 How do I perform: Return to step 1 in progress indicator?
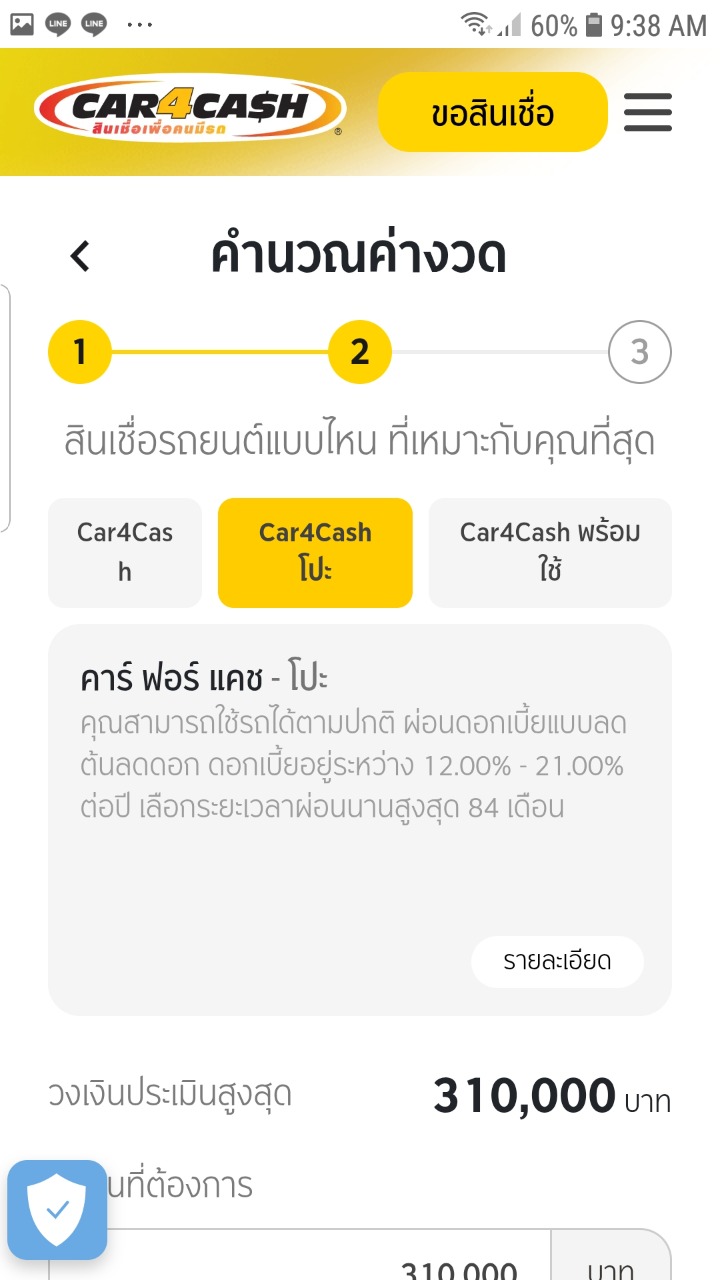[80, 352]
